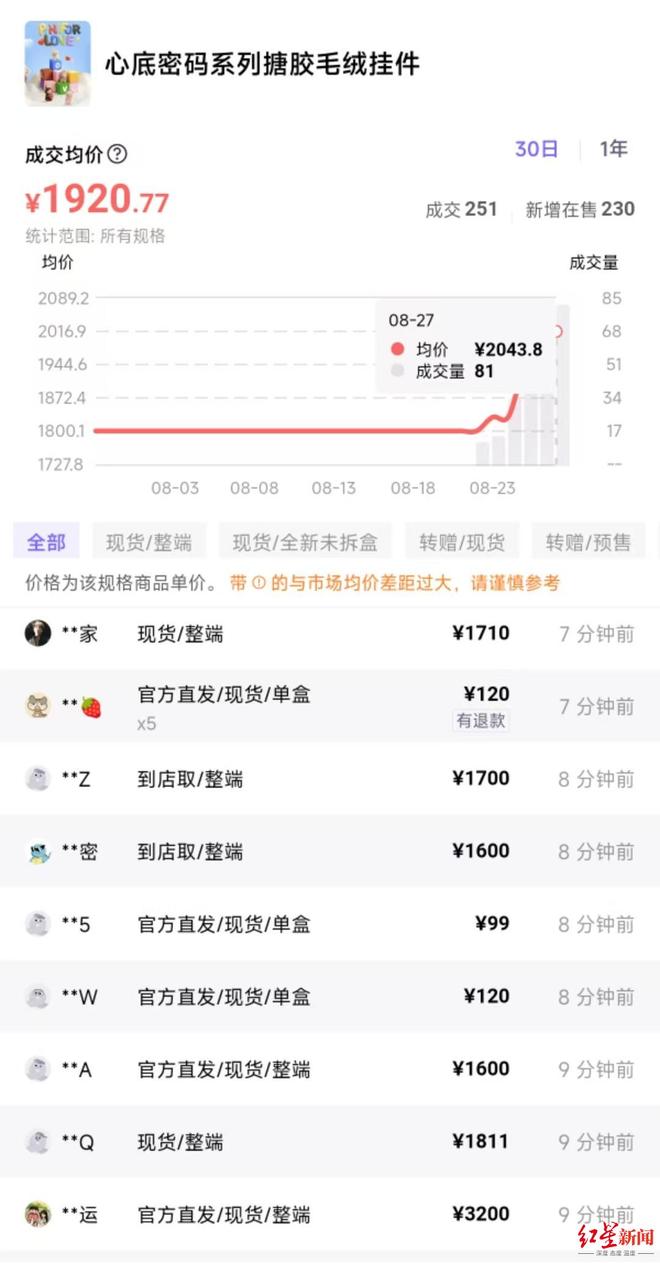Viewport: 660px width, 1263px height.
Task: Switch the chart to 30日 range
Action: tap(536, 149)
